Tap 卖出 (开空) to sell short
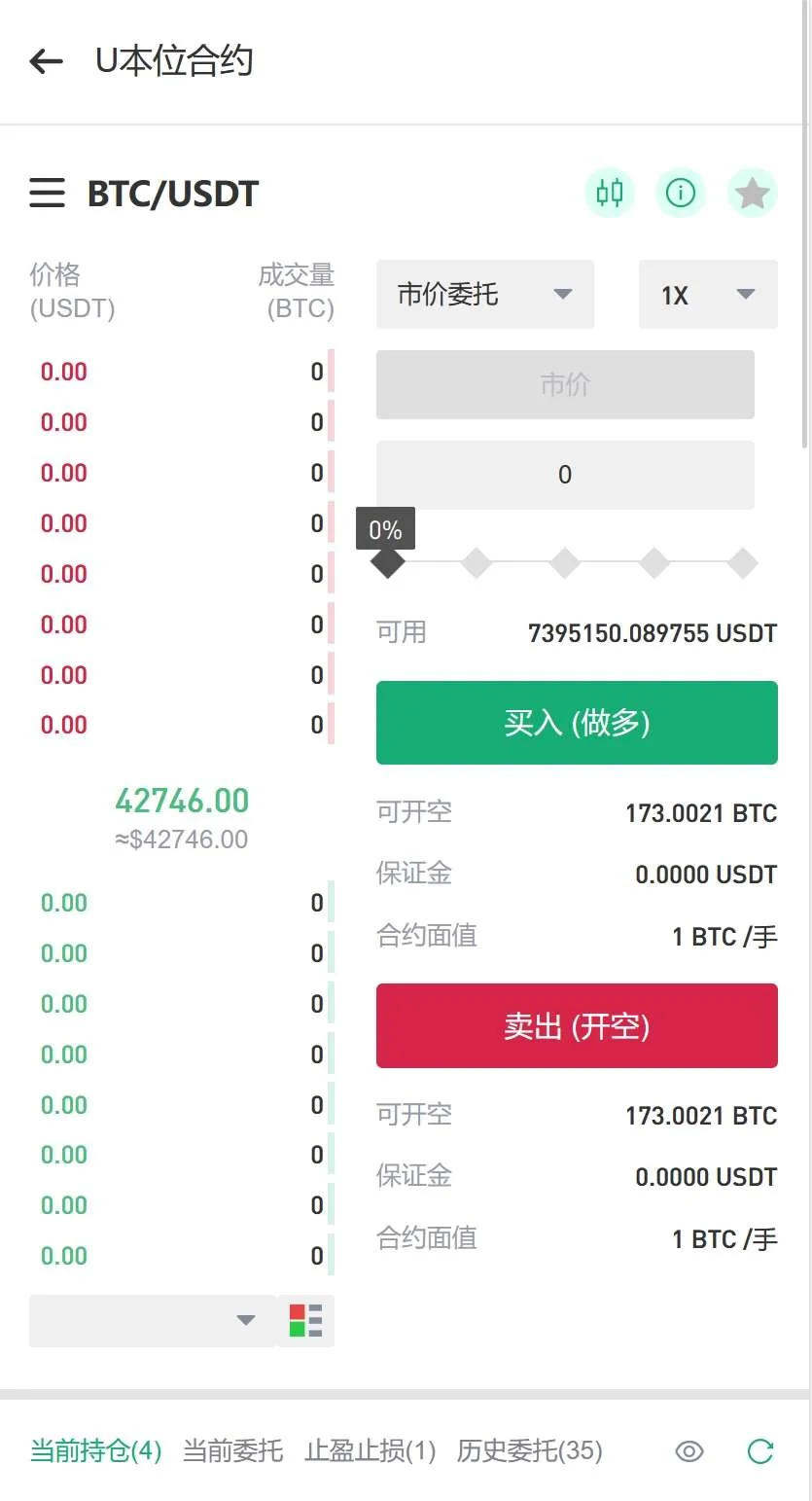Screen dimensions: 812x1501 click(577, 1025)
